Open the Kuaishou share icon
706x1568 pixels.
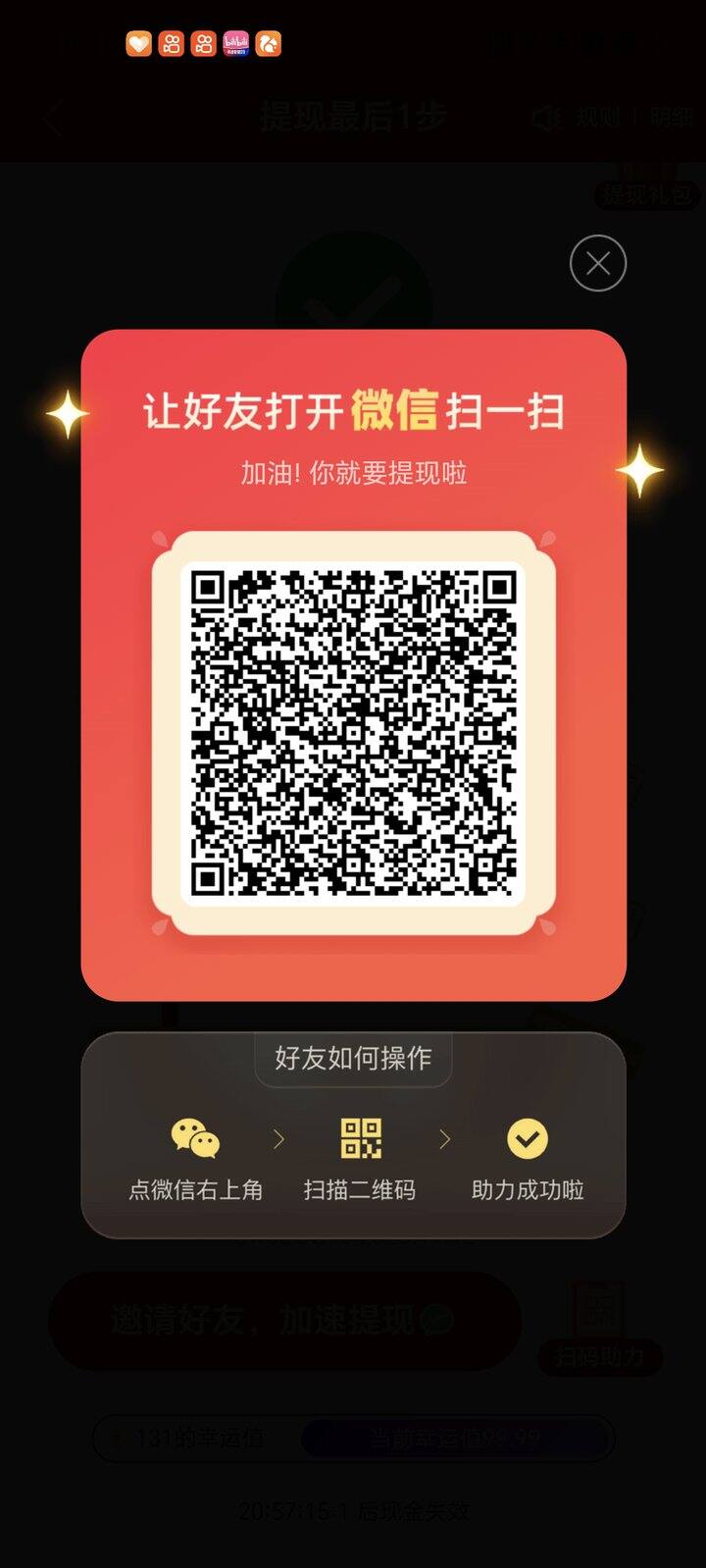coord(173,44)
